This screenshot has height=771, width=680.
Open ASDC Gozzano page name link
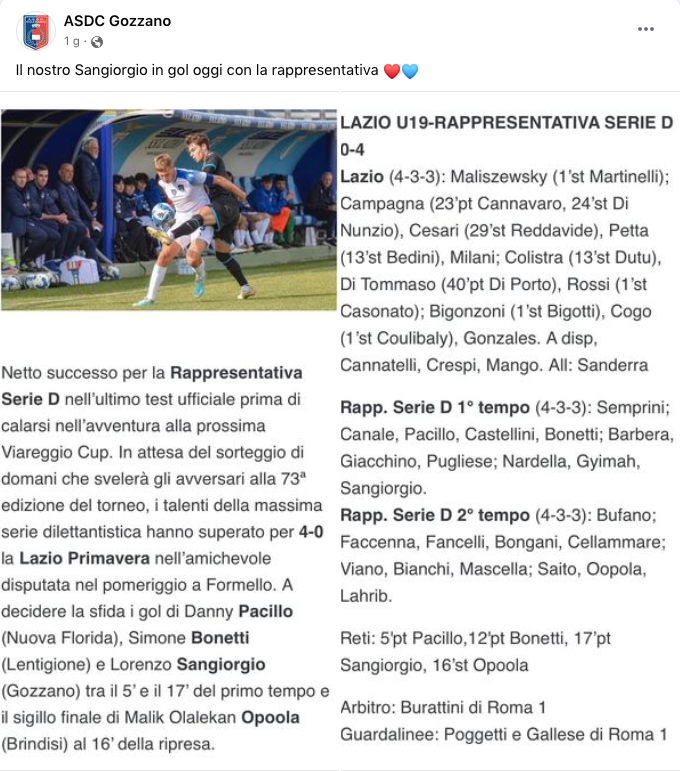click(x=117, y=21)
